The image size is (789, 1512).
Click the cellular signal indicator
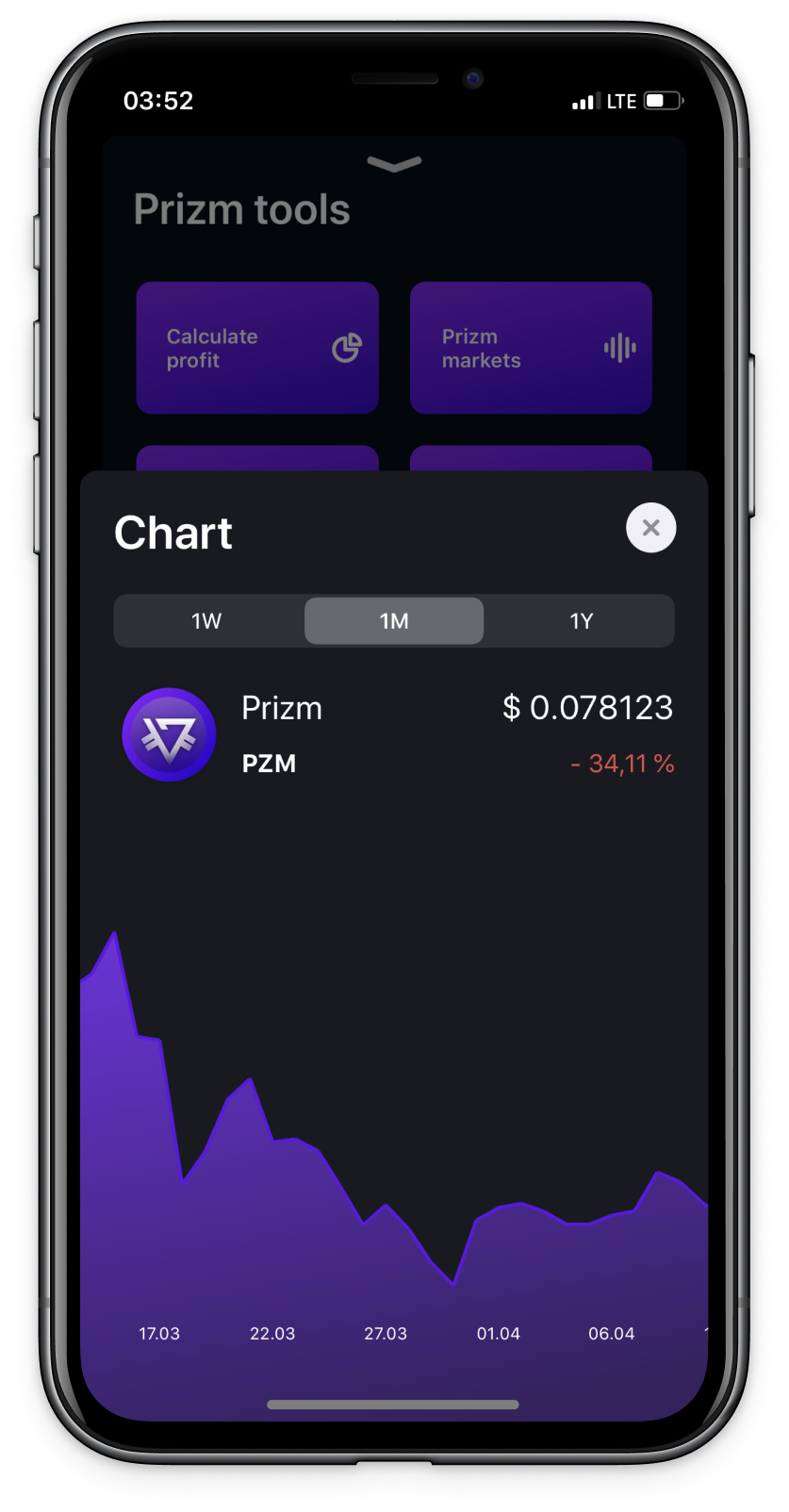(585, 101)
